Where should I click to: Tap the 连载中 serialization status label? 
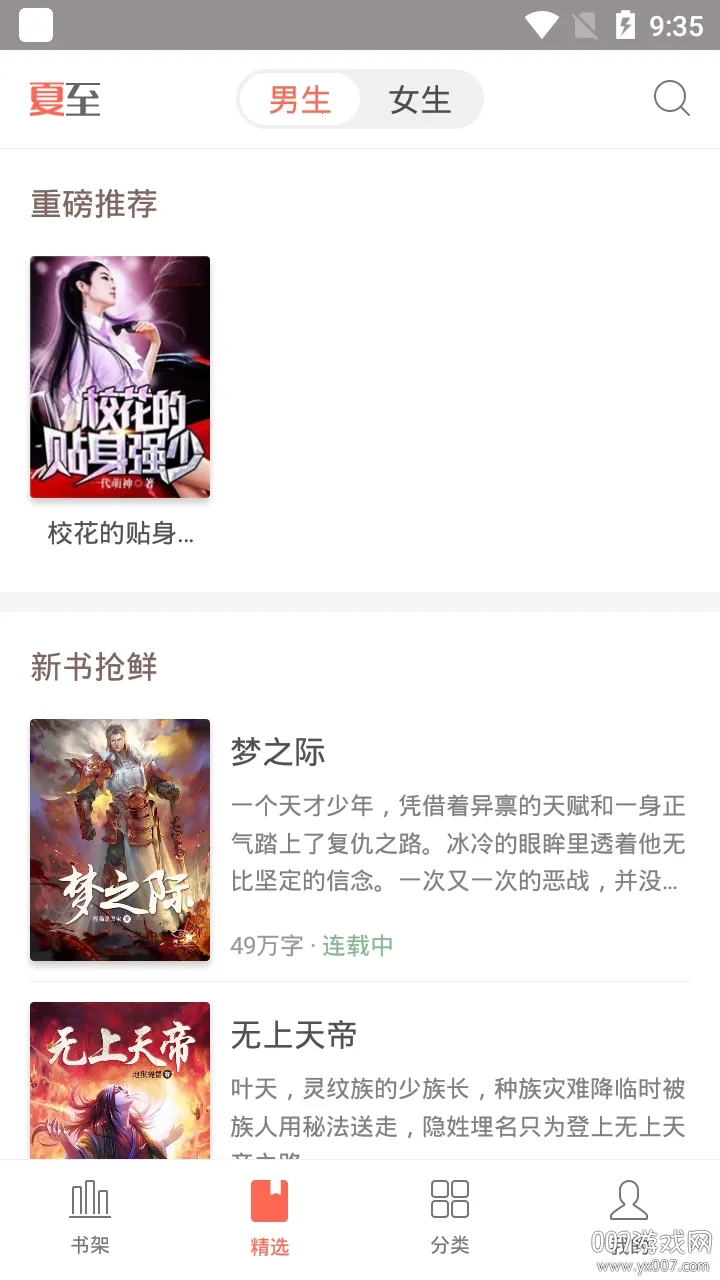click(x=356, y=944)
